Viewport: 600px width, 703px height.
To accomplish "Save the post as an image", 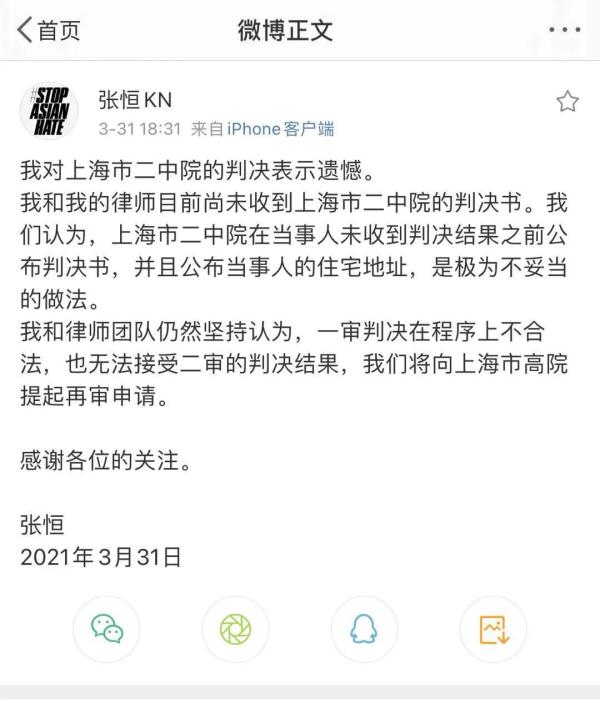I will point(493,628).
